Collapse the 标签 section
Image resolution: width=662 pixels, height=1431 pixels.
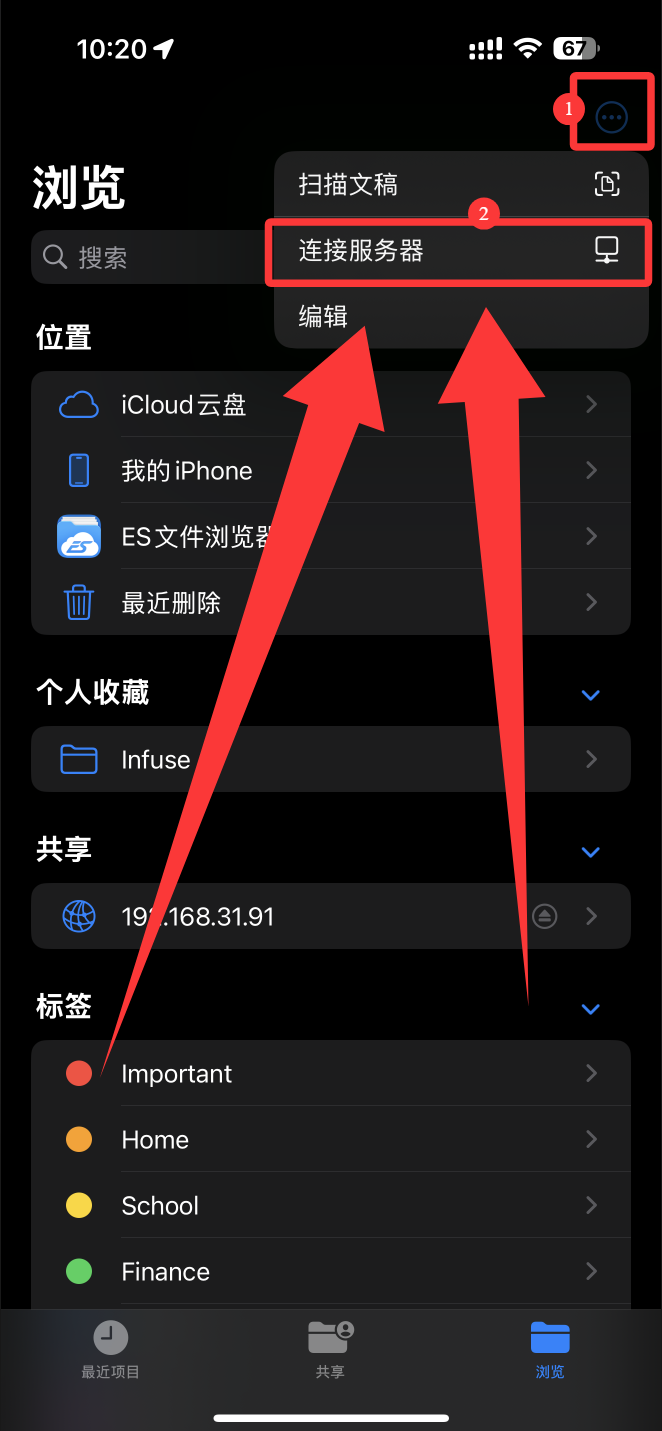[x=590, y=1009]
